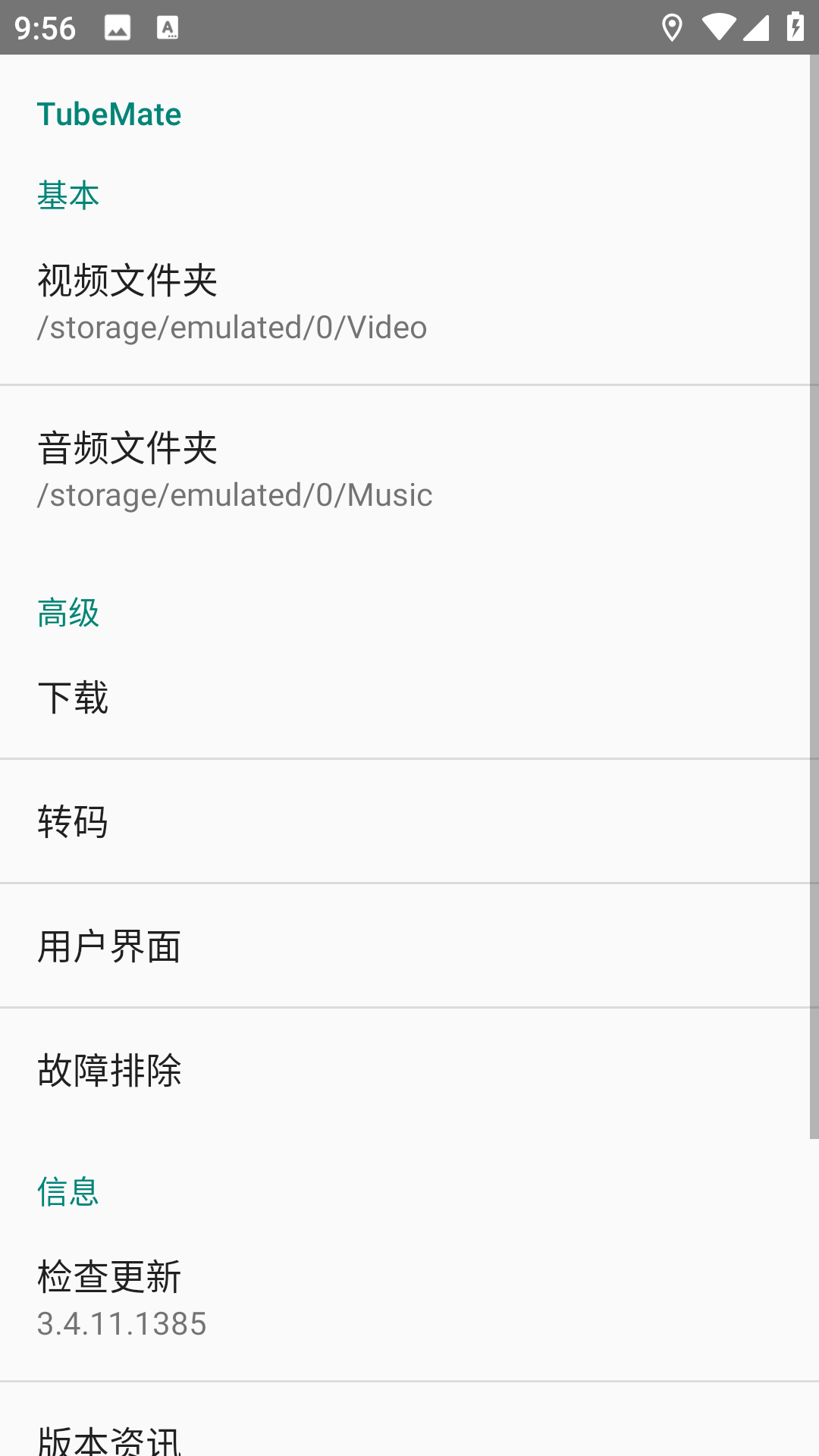Open the 转码 transcoding settings
Screen dimensions: 819x1456
[x=73, y=821]
